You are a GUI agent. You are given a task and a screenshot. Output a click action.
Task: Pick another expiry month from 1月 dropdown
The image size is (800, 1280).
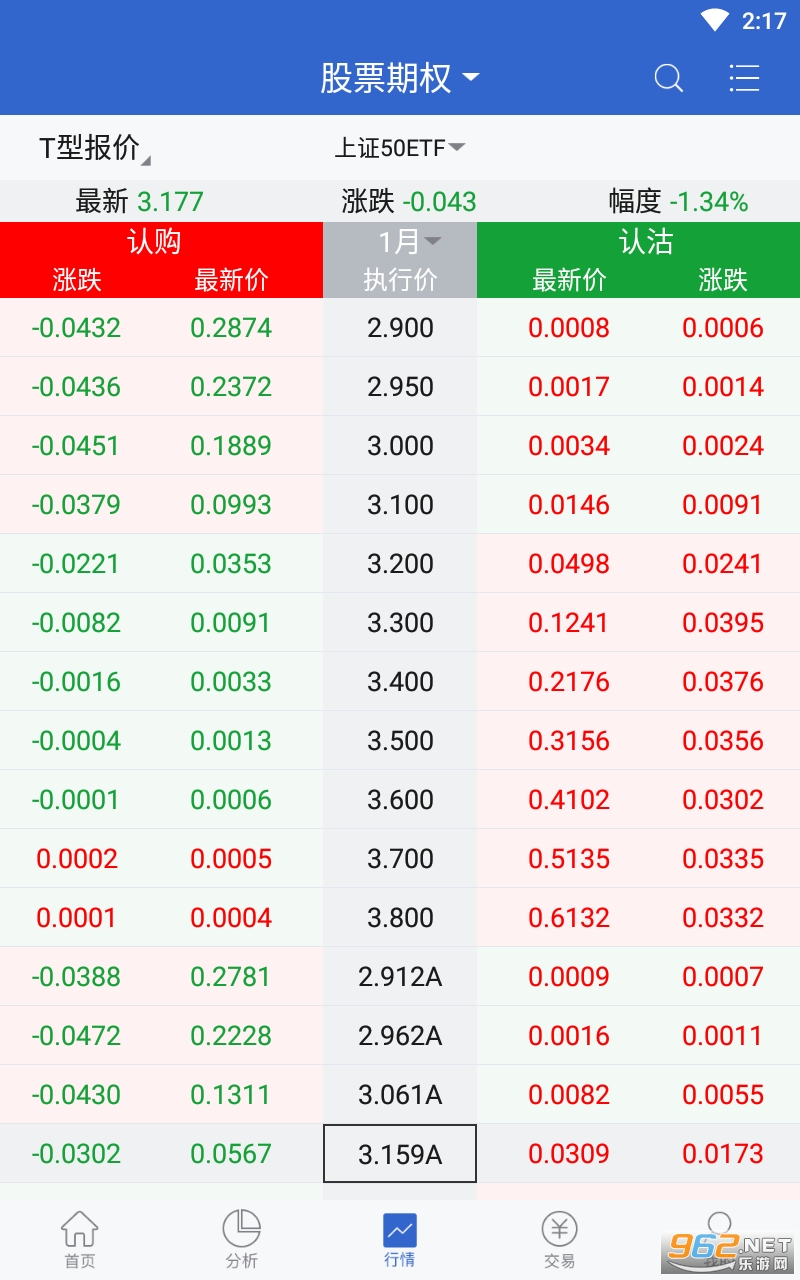(x=409, y=241)
